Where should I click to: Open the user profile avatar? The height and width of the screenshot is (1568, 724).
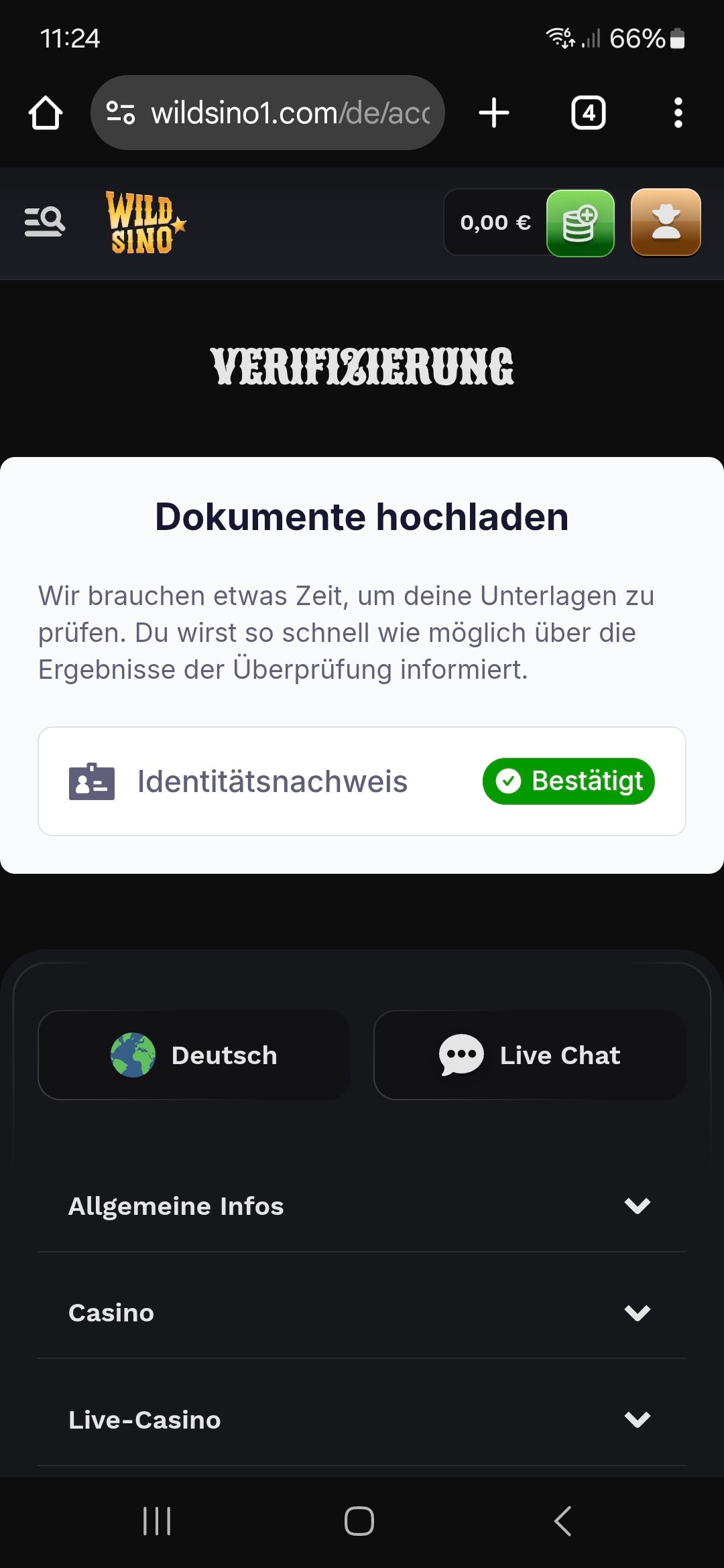coord(666,223)
